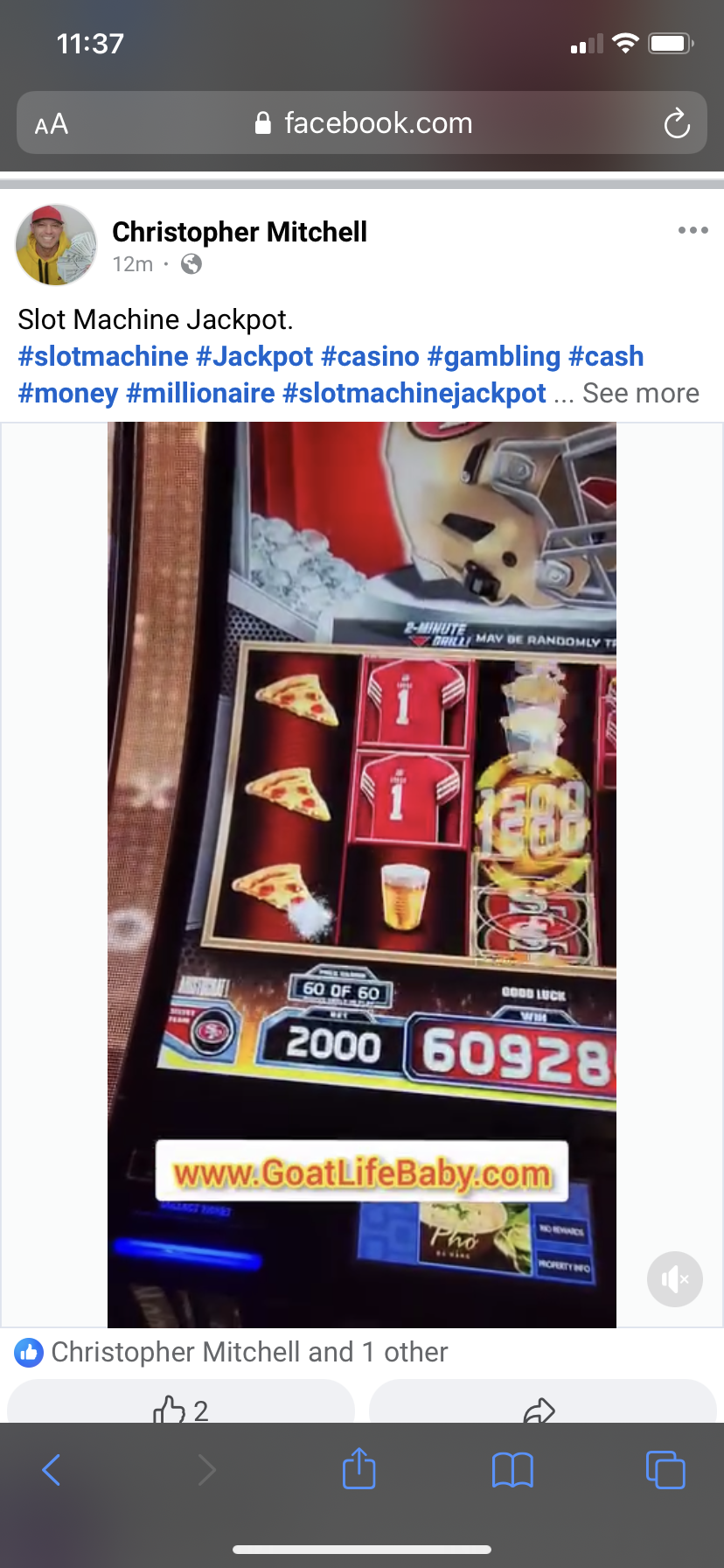
Task: Open the #cash hashtag
Action: pos(606,356)
